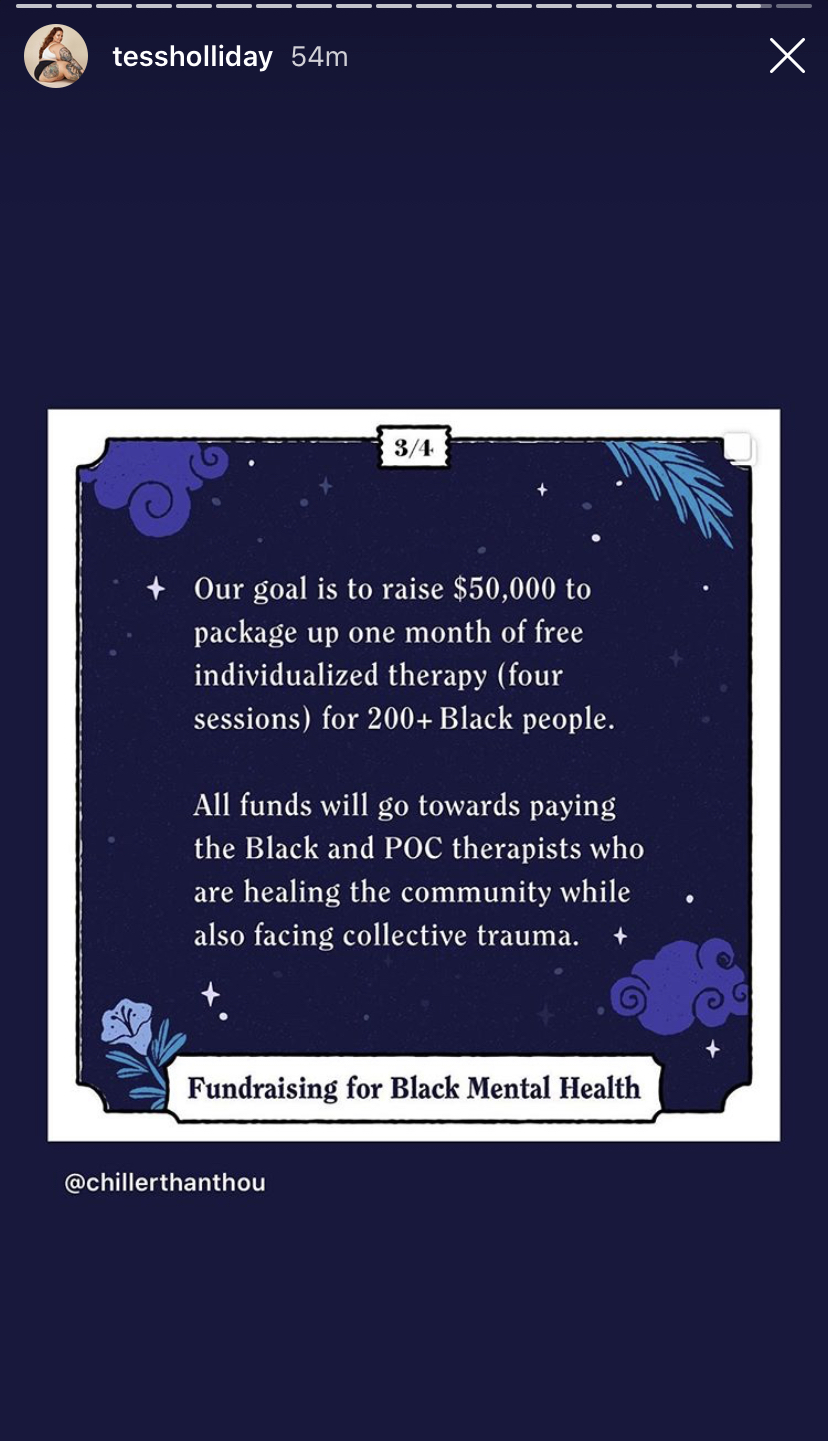
Task: Visit the @chillerthanthou account mention
Action: click(165, 1183)
